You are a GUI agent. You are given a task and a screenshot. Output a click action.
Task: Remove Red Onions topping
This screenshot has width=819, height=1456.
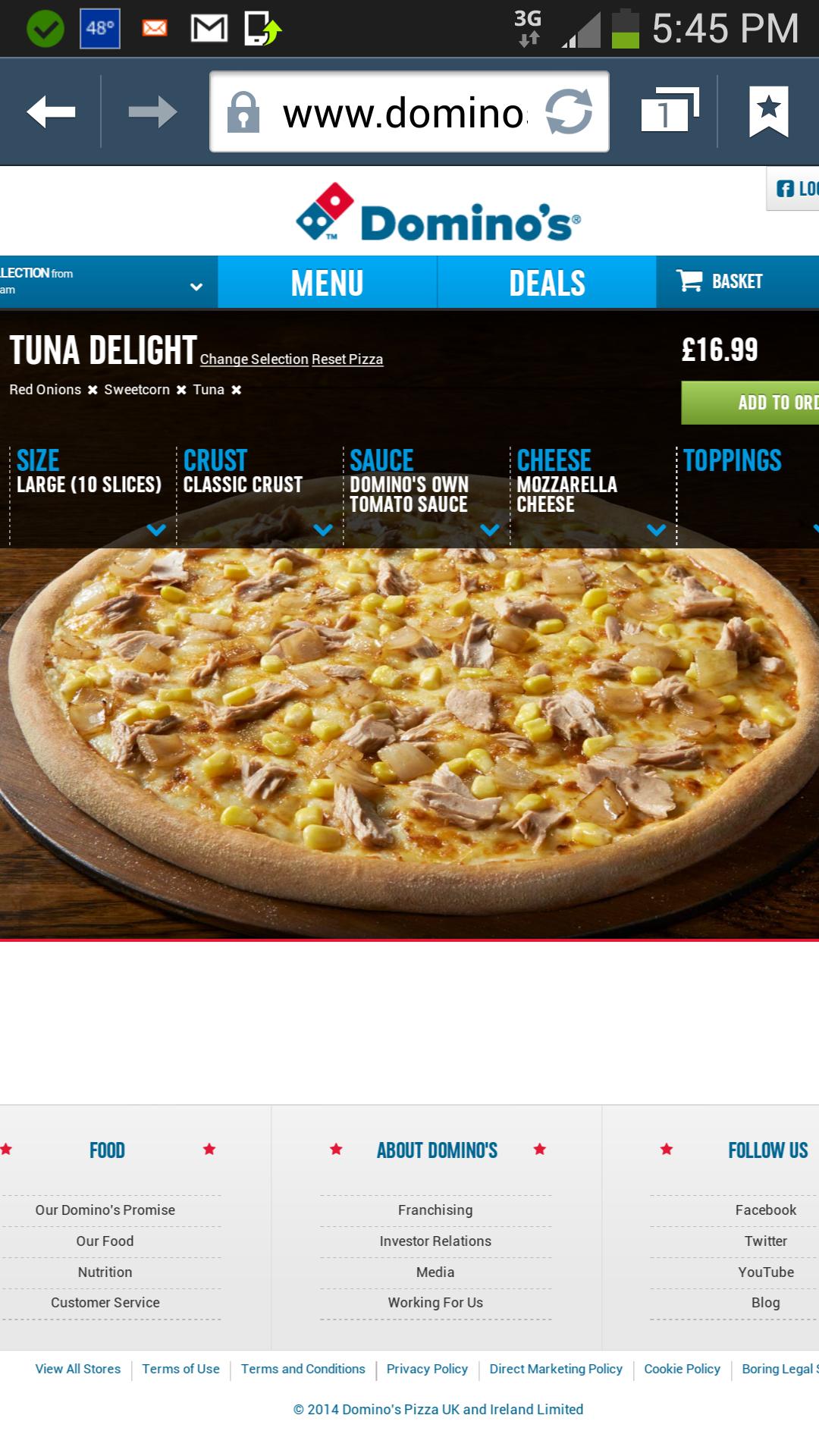[93, 390]
